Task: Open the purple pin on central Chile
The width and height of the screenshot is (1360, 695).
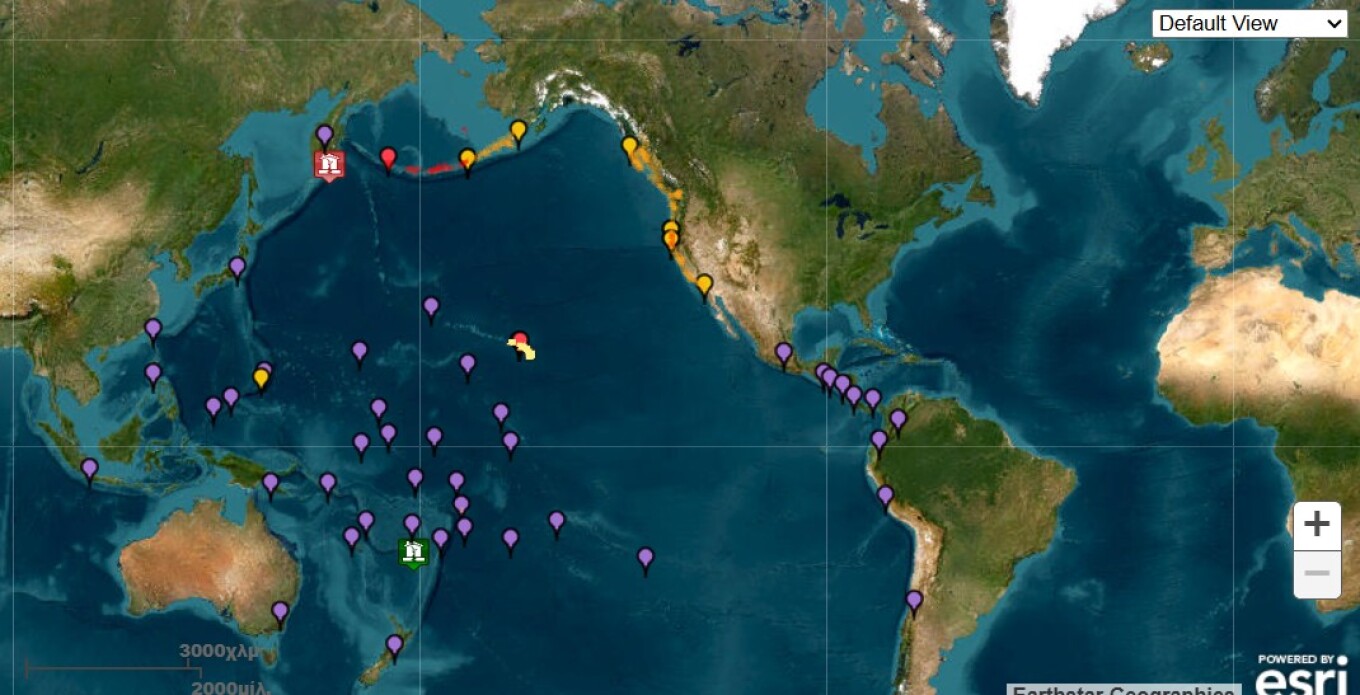Action: (x=914, y=600)
